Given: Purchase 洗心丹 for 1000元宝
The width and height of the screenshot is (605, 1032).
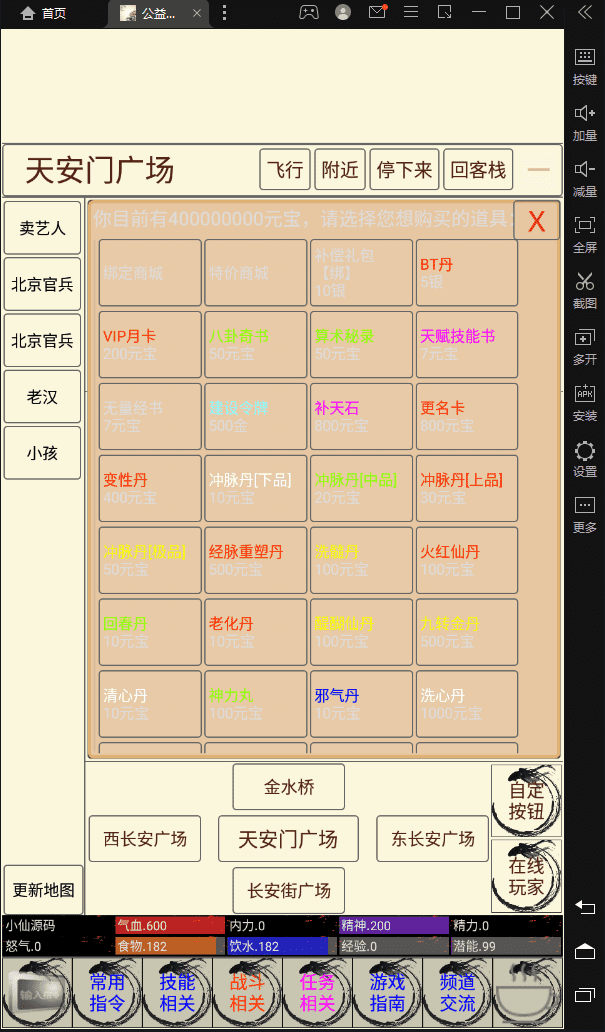Looking at the screenshot, I should coord(467,705).
